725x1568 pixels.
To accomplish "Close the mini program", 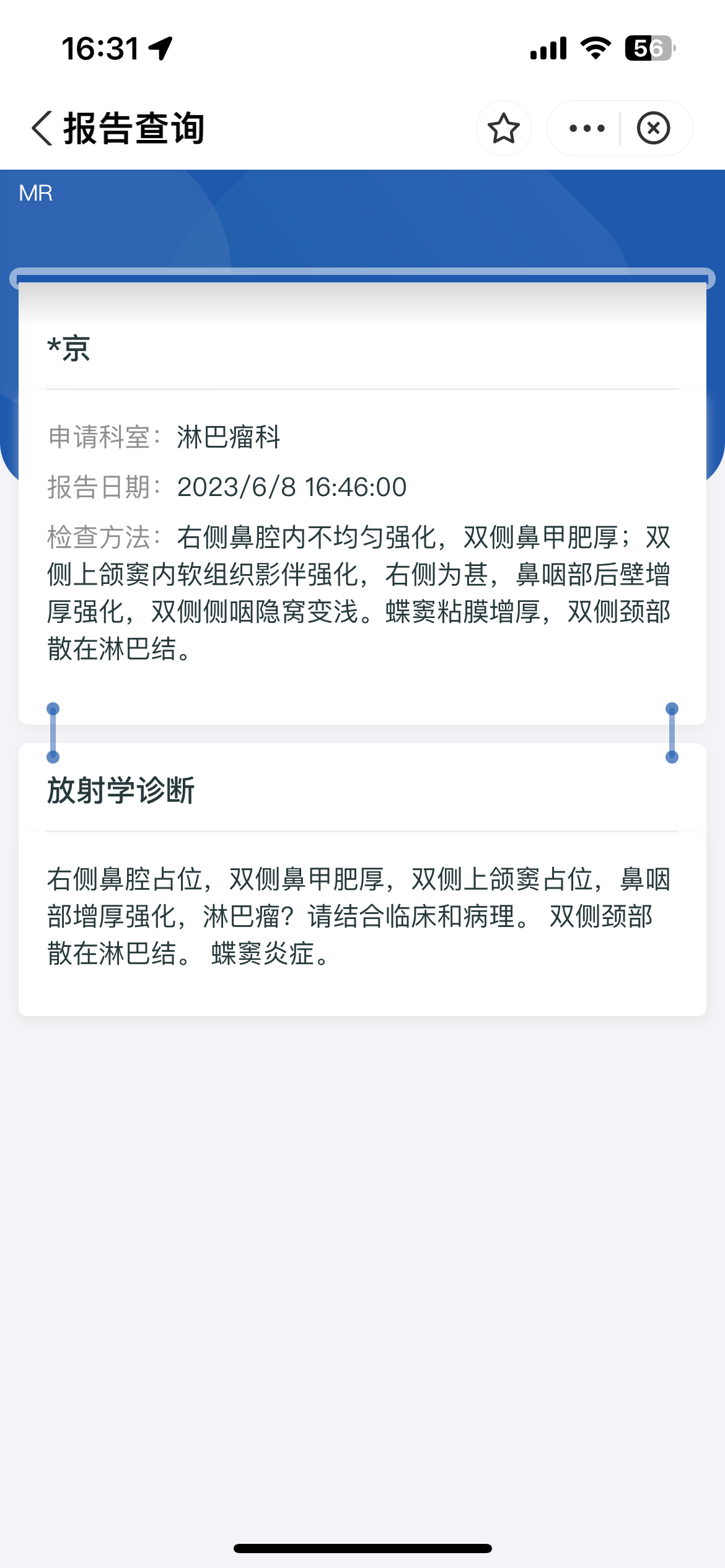I will pyautogui.click(x=653, y=129).
